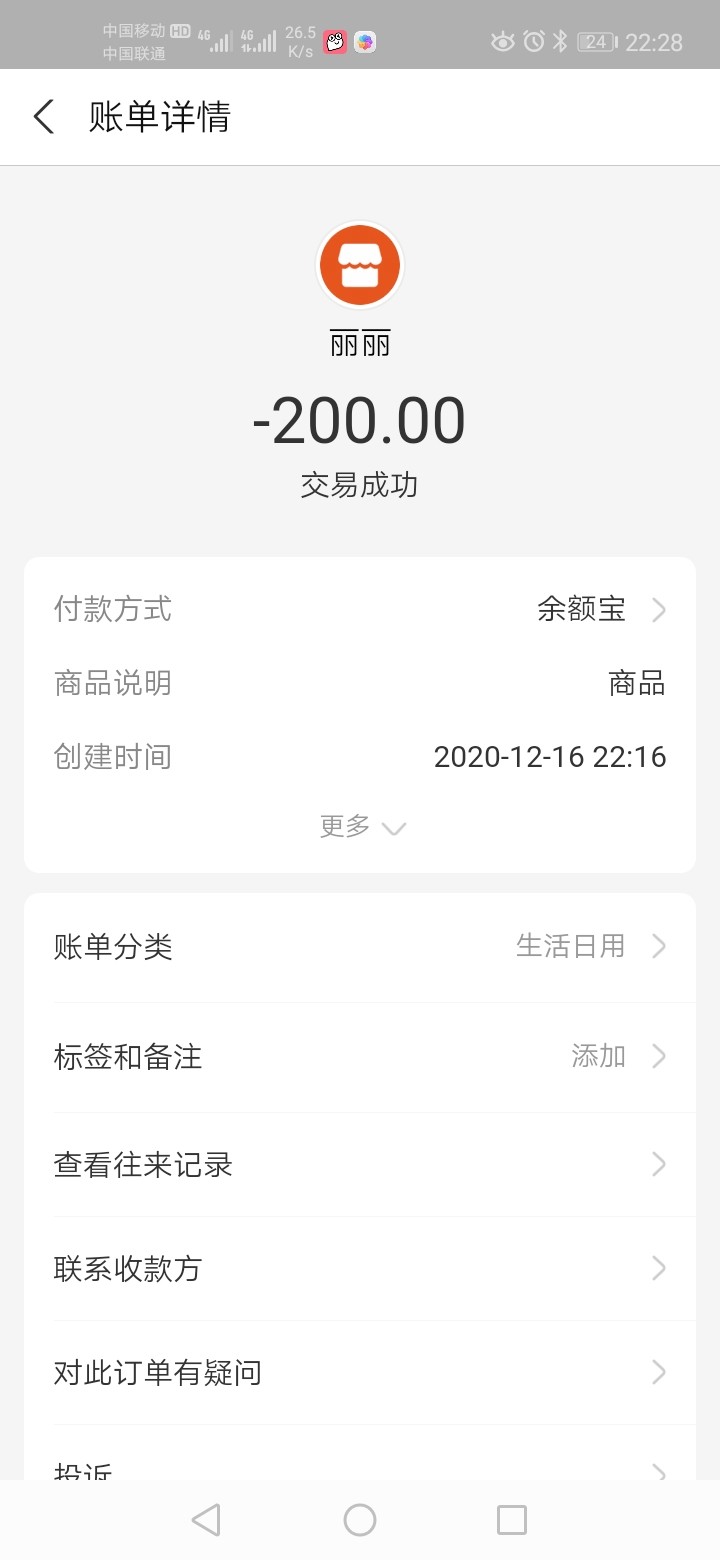The image size is (720, 1560).
Task: Go back from the 账单详情 page
Action: [44, 117]
